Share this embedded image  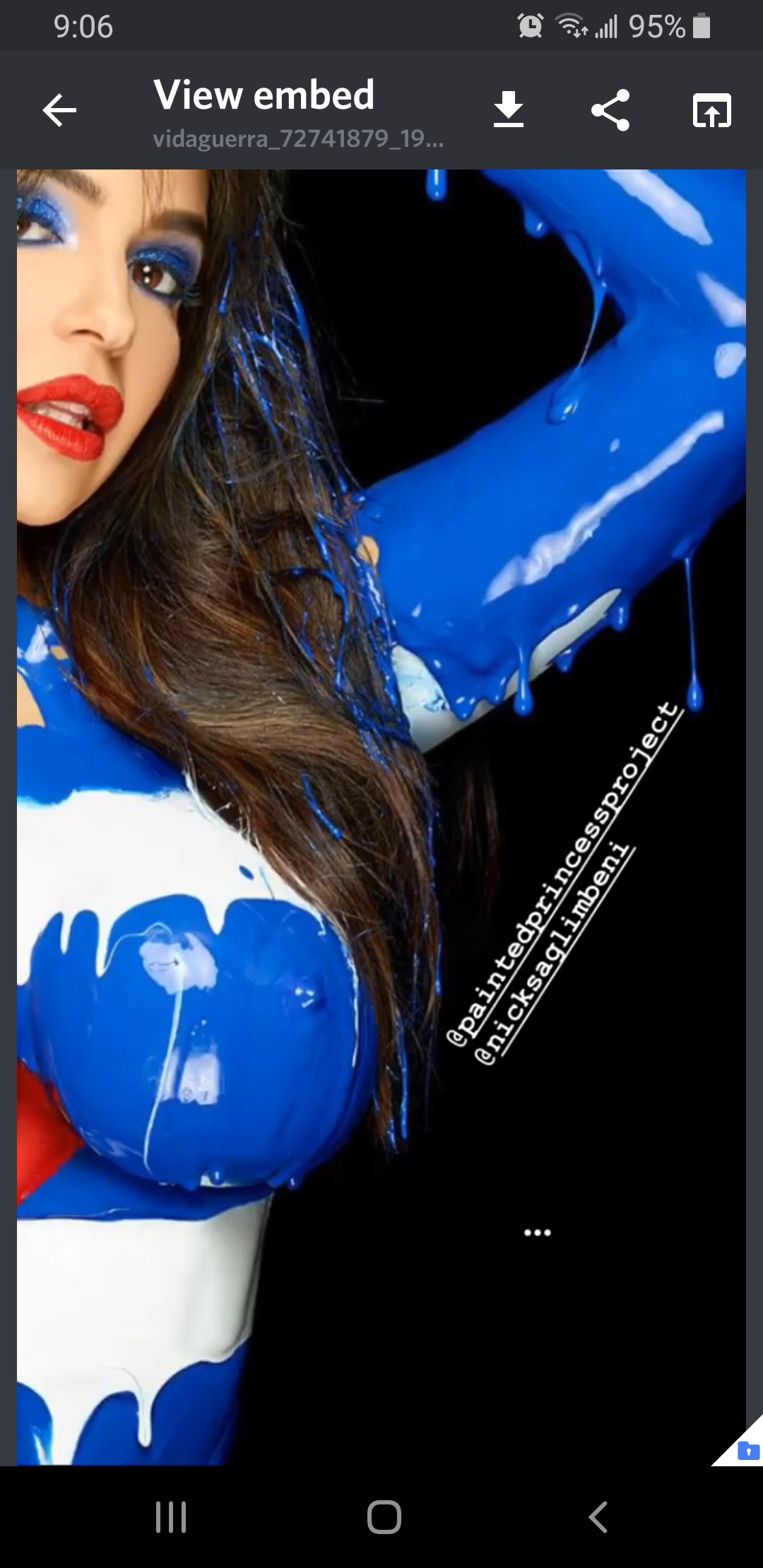(610, 110)
